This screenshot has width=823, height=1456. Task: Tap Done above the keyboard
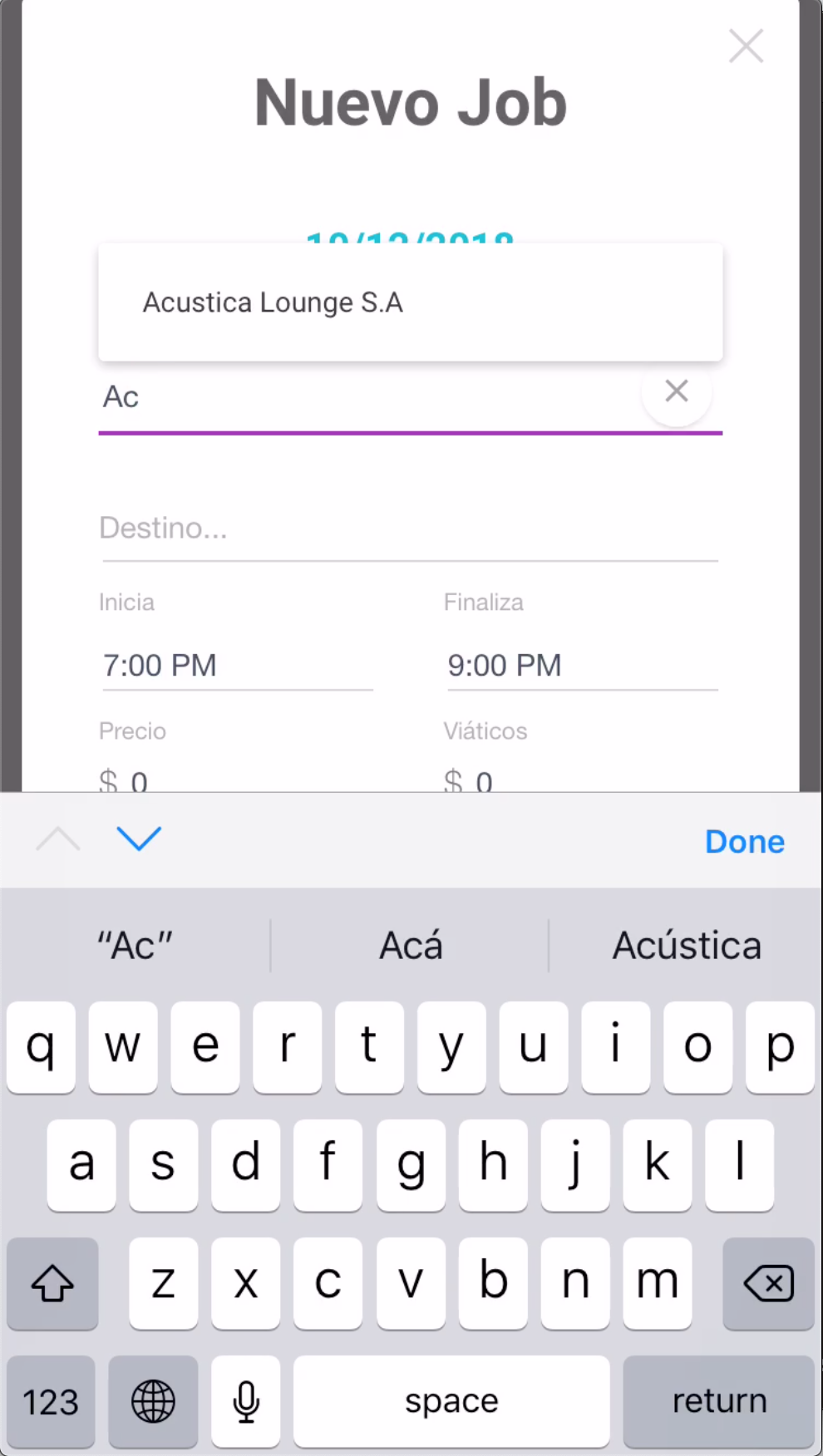[x=745, y=842]
